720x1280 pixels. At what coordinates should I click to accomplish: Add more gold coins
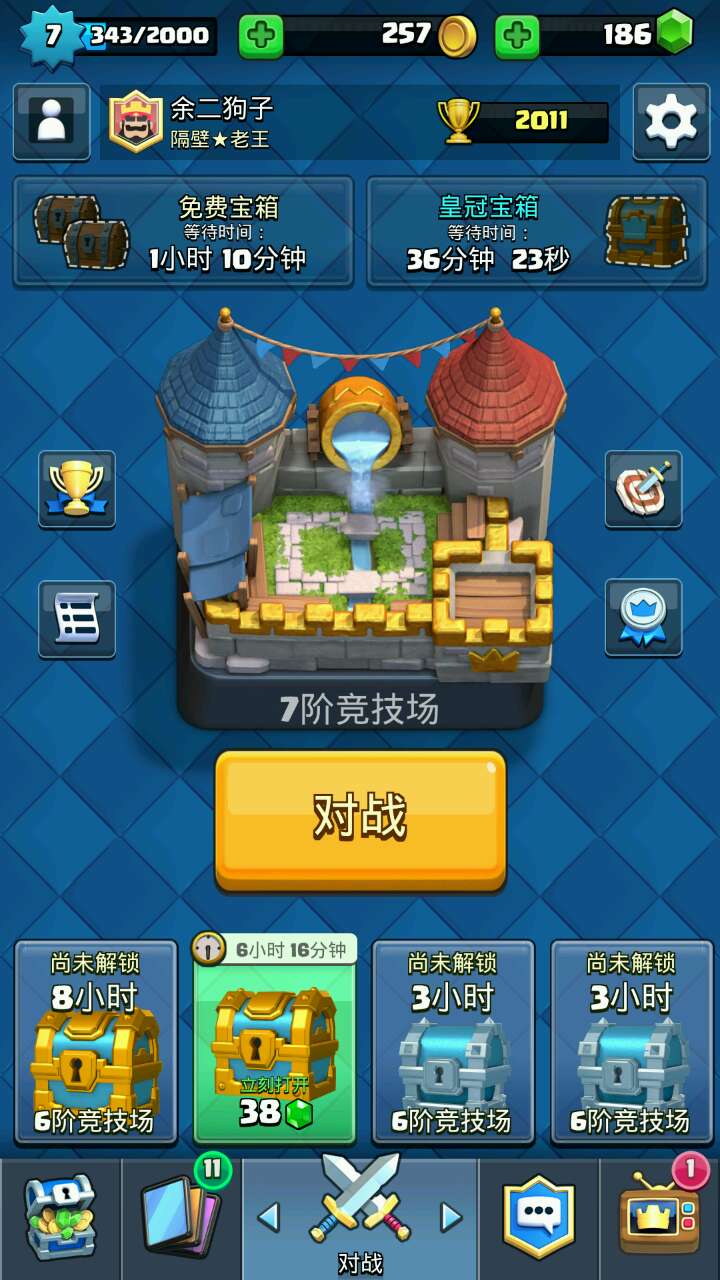click(261, 36)
